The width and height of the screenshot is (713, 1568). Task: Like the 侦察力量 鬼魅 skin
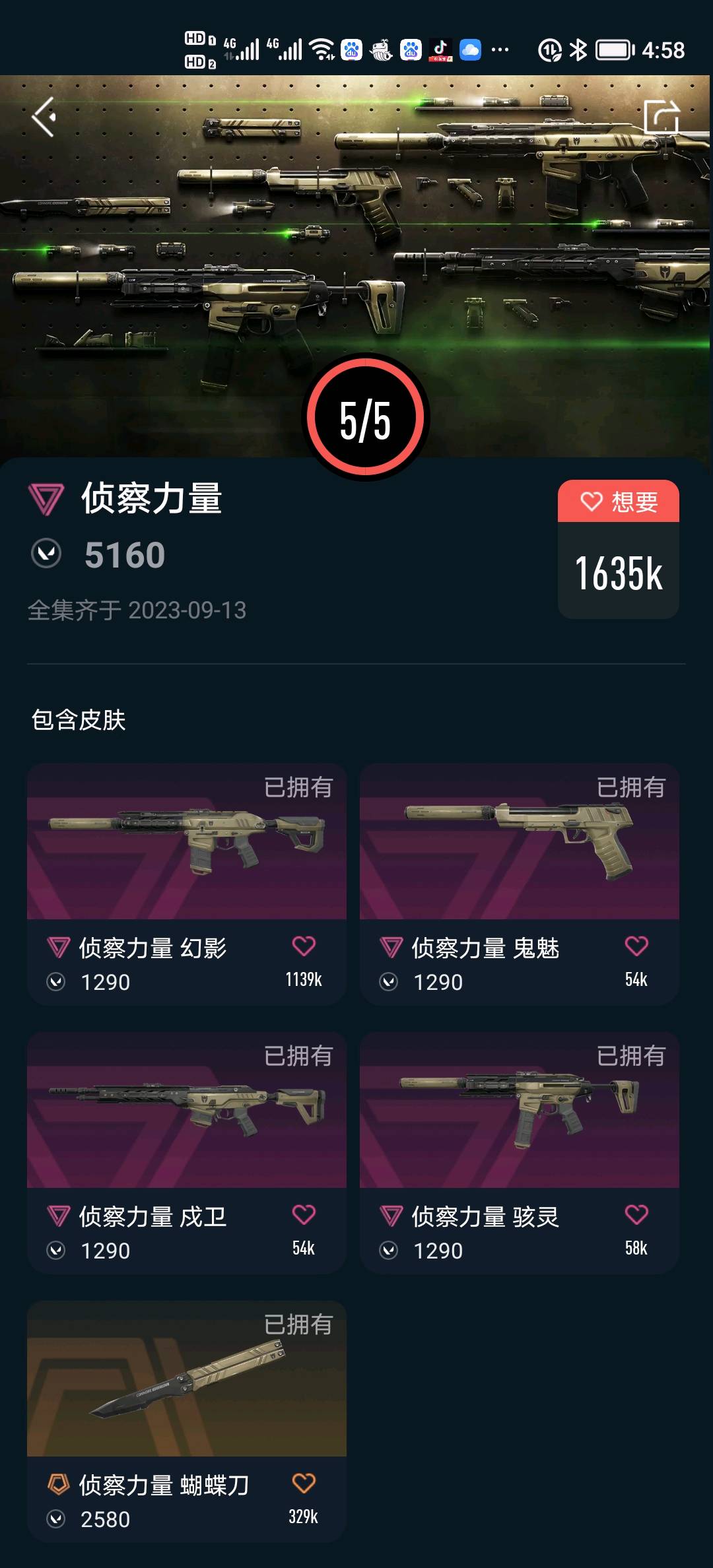pos(636,946)
